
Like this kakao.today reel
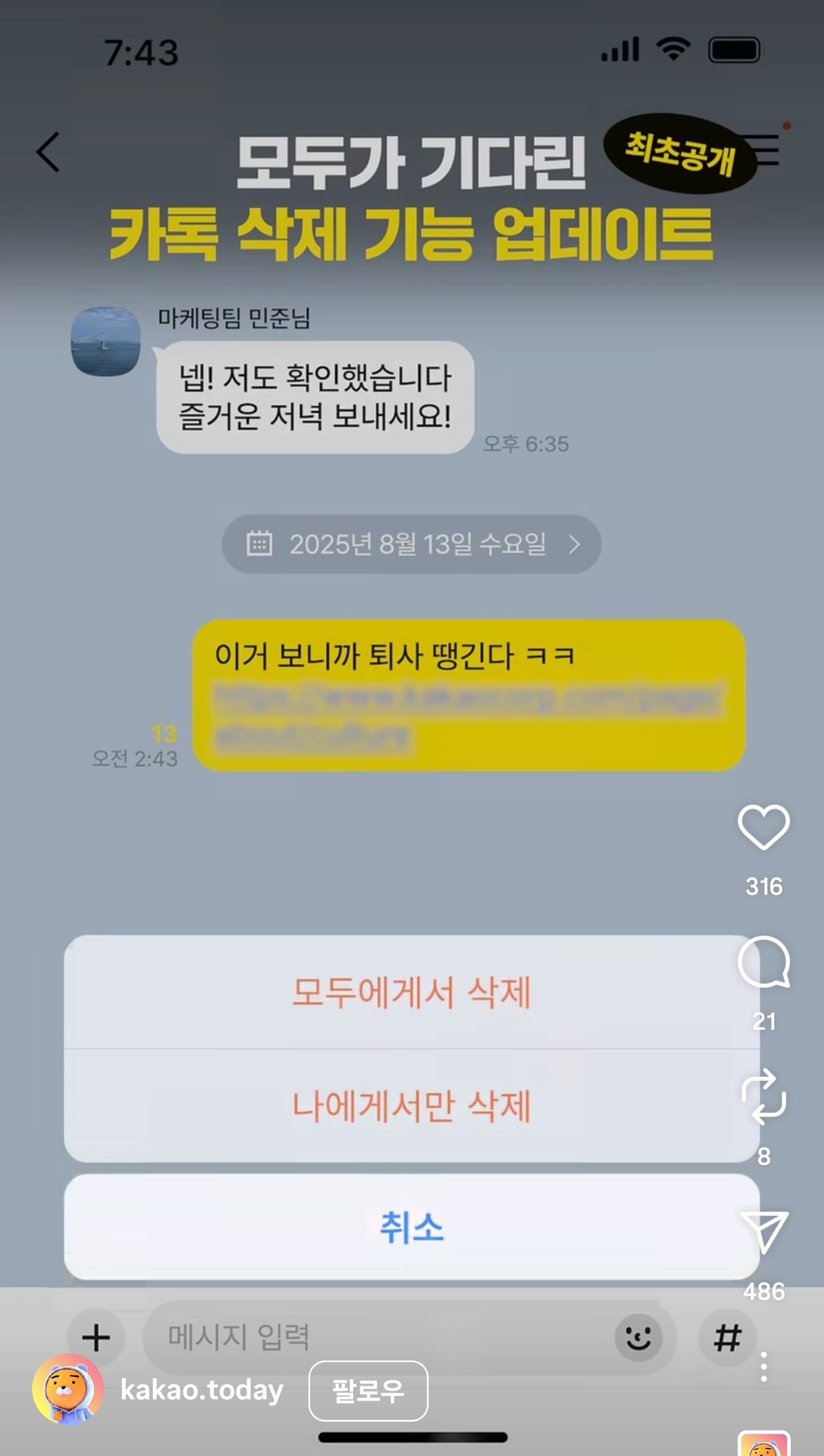[x=763, y=827]
